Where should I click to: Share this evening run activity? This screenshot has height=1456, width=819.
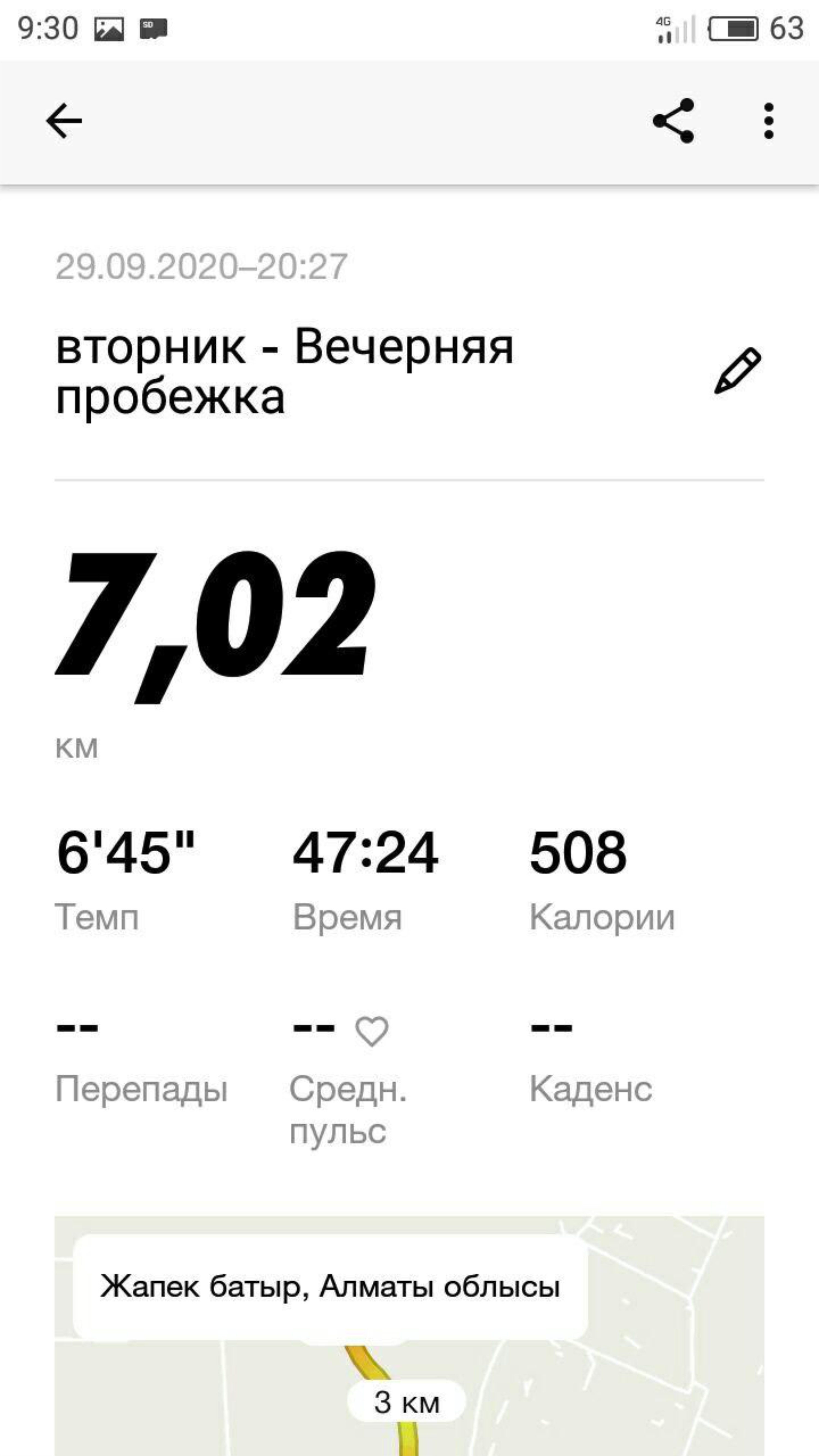pyautogui.click(x=673, y=121)
